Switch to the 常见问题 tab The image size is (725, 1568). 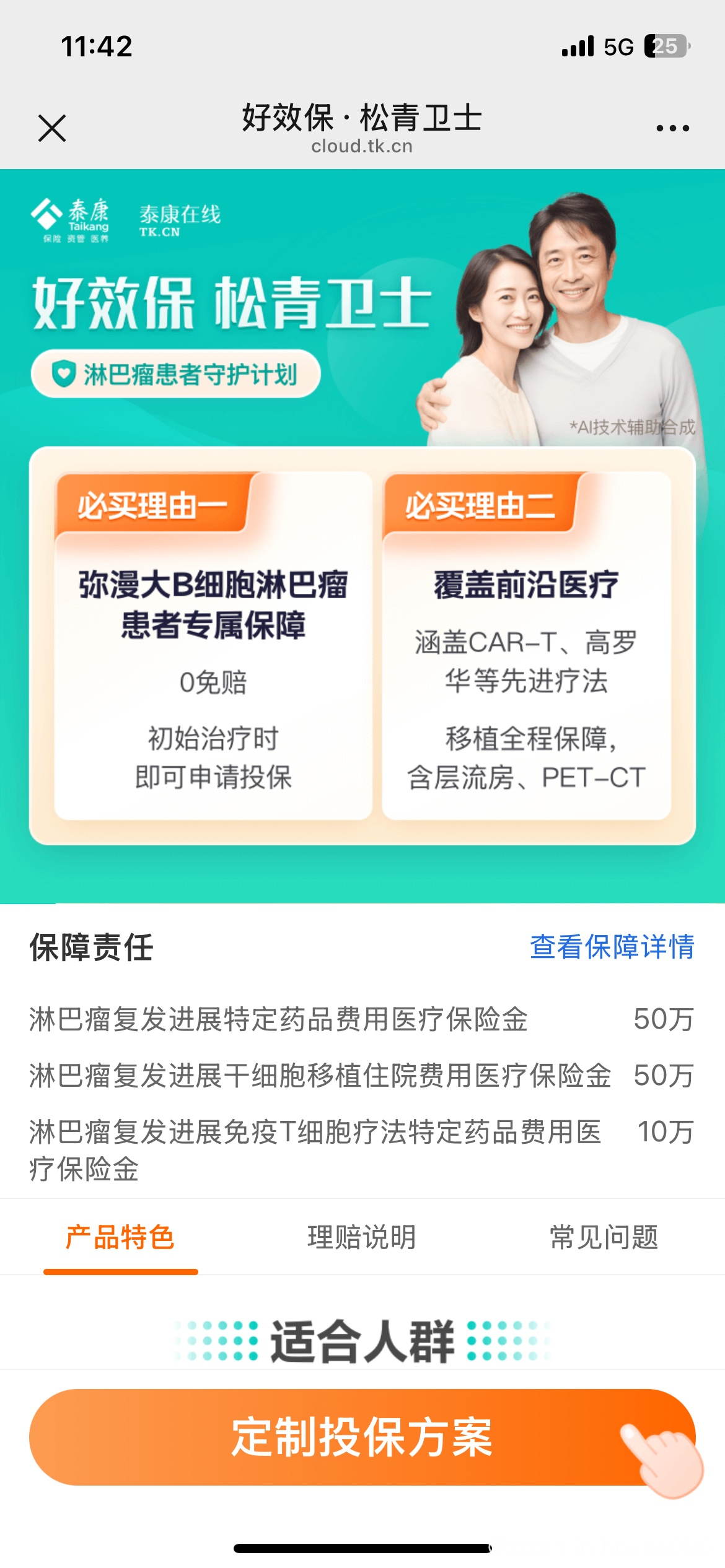[604, 1237]
